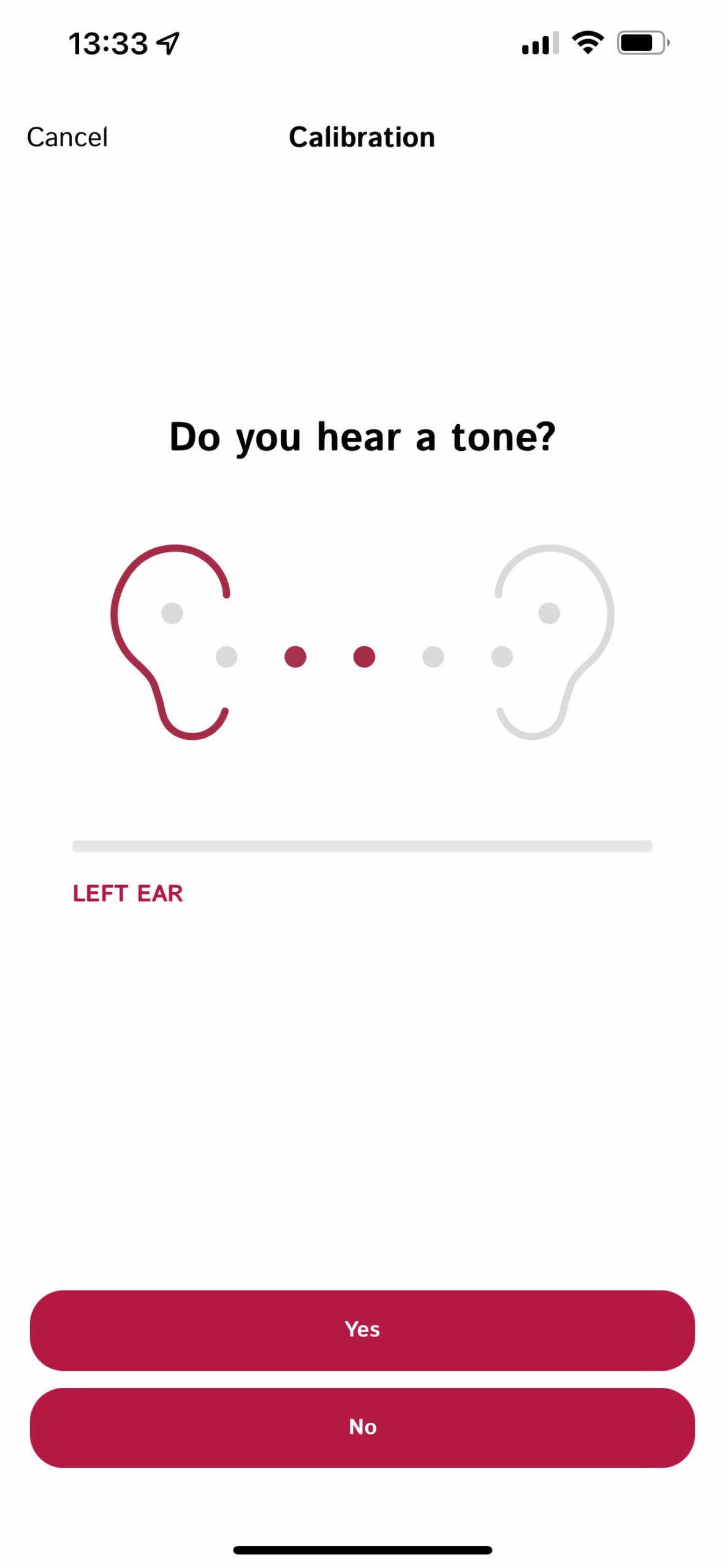Cancel the calibration
Image resolution: width=725 pixels, height=1568 pixels.
(67, 137)
